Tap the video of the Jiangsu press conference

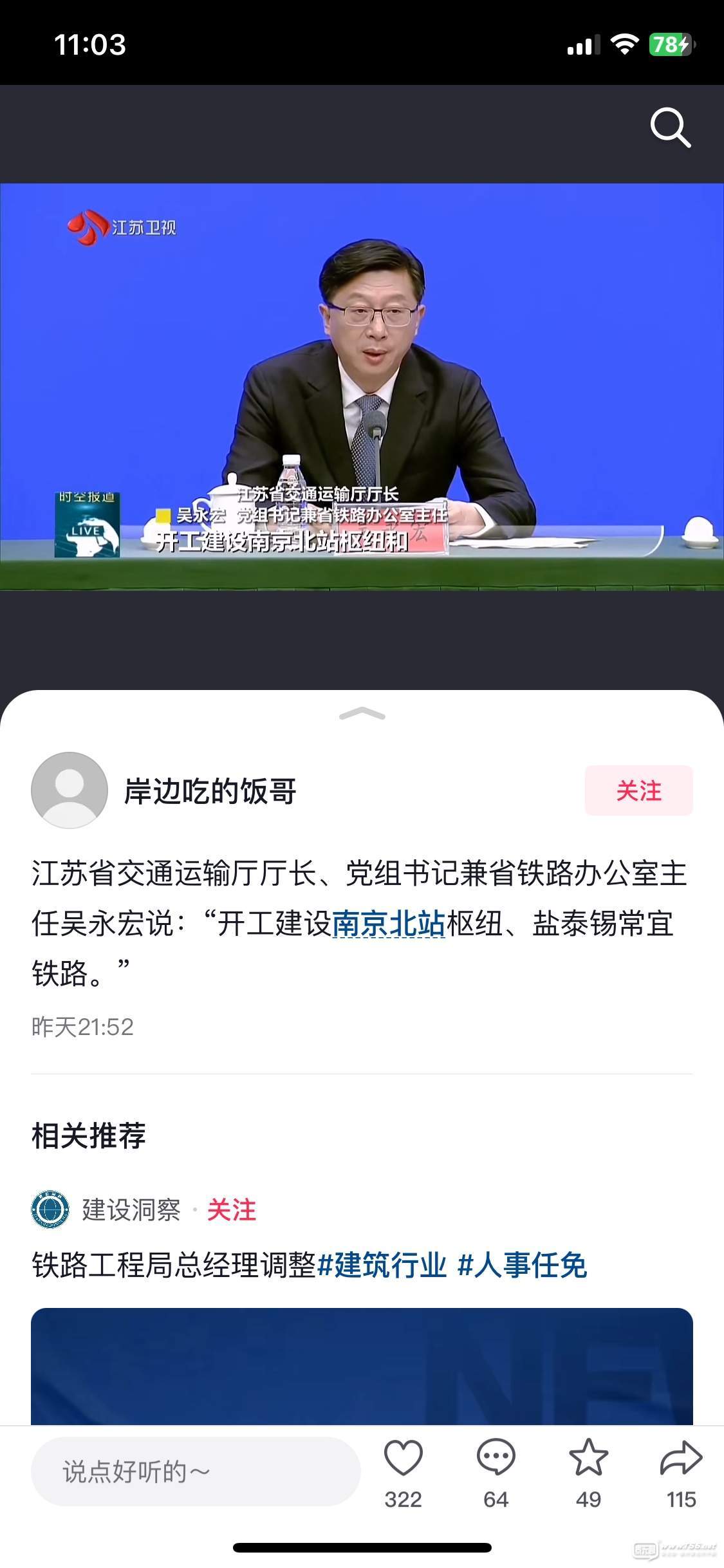[362, 386]
